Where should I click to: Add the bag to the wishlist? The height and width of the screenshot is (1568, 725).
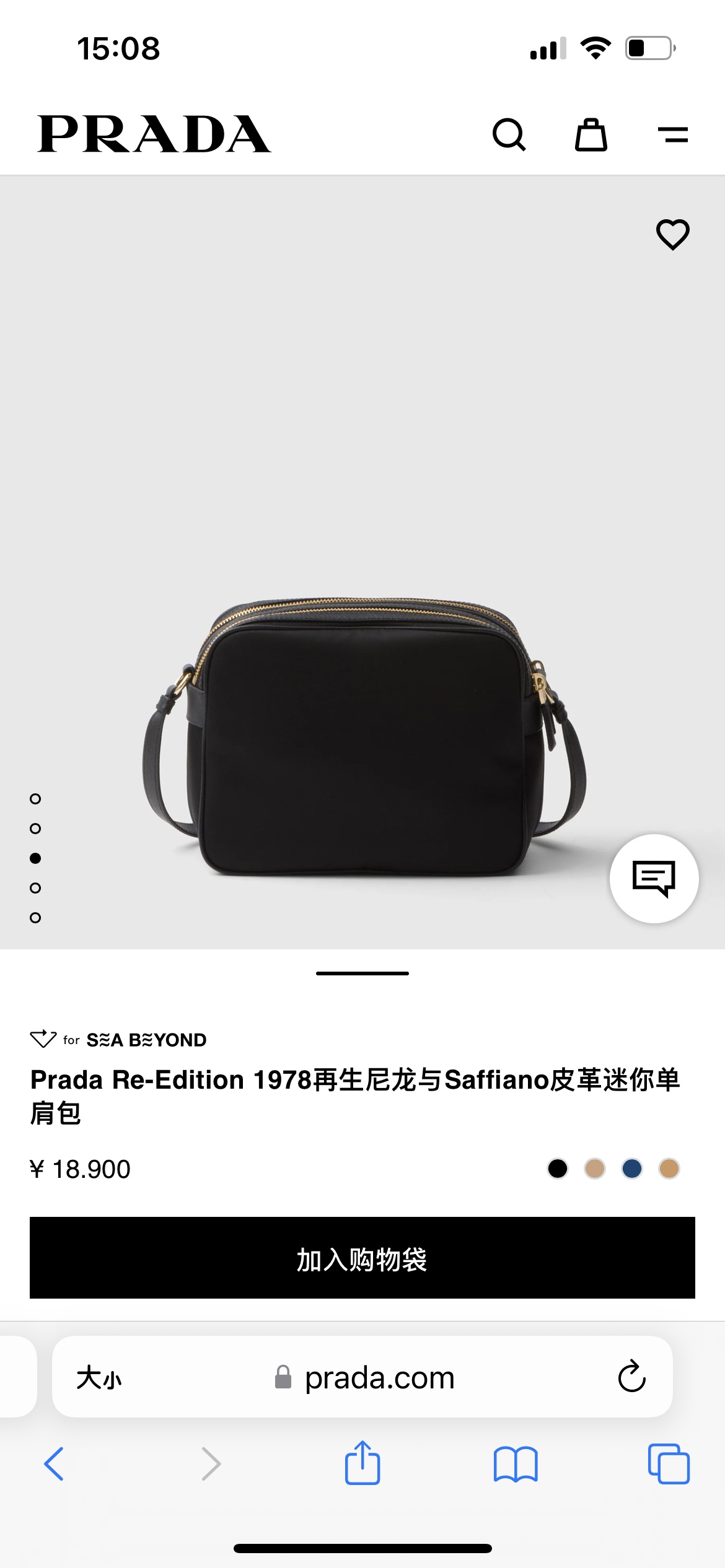672,235
